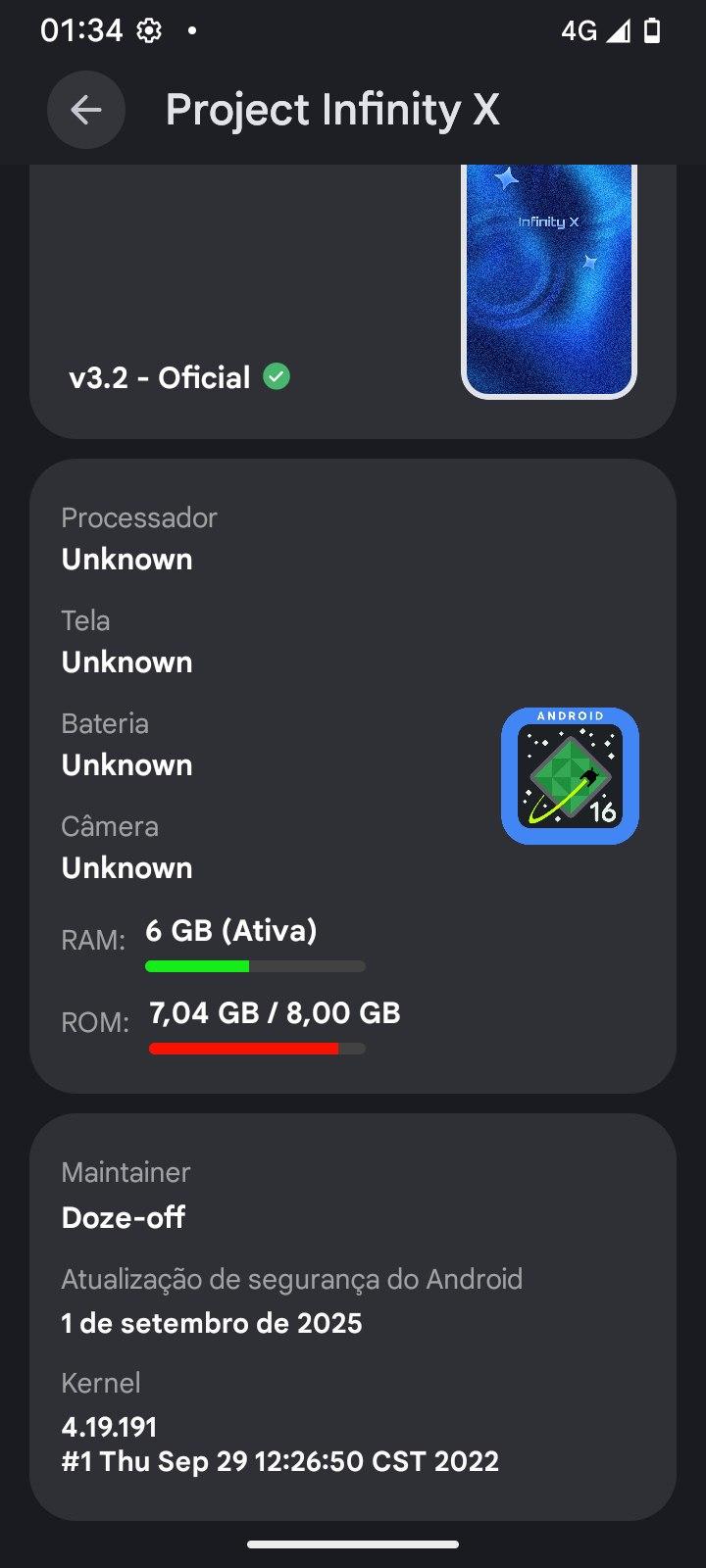The image size is (706, 1568).
Task: Tap the Android 16 logo badge
Action: (x=570, y=776)
